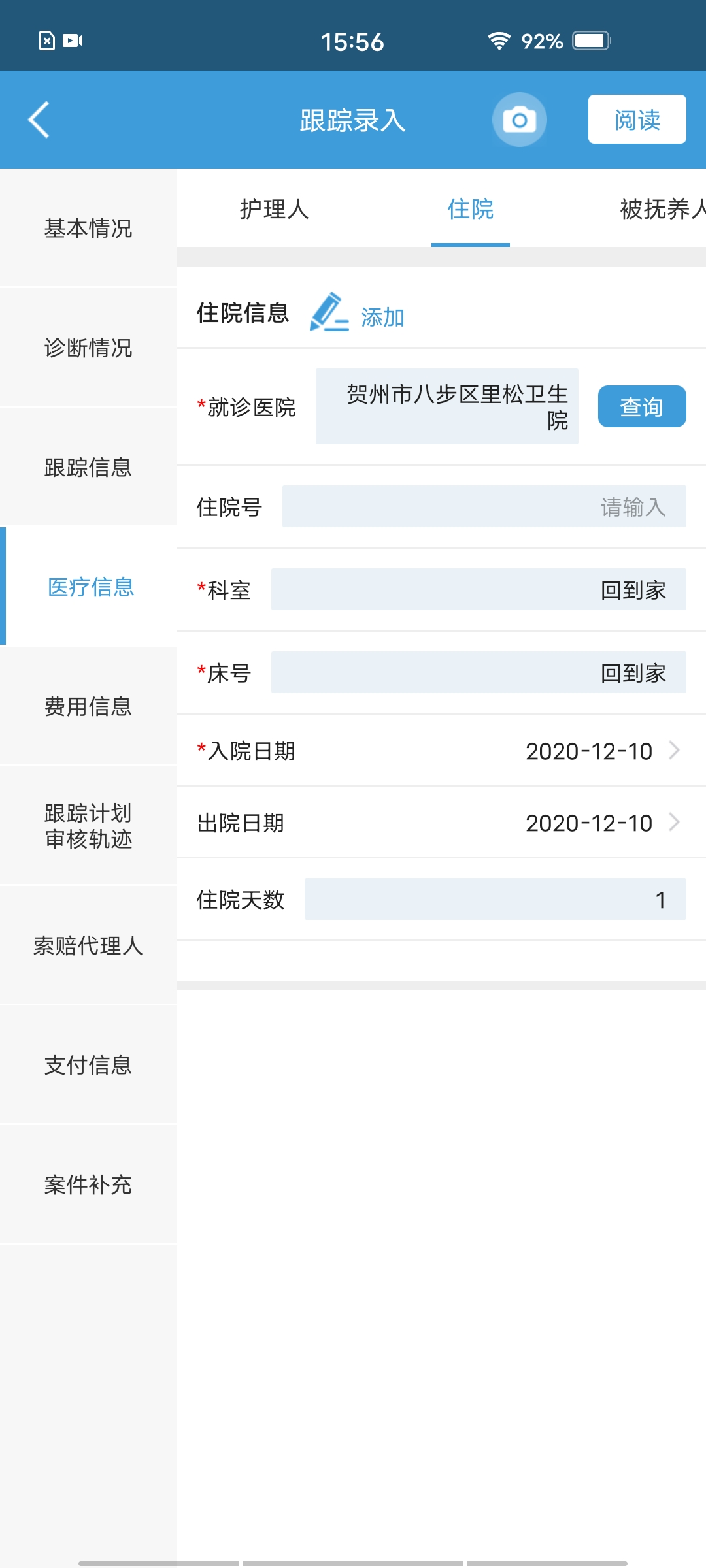
Task: Open 诊断情况 in the side menu
Action: [88, 348]
